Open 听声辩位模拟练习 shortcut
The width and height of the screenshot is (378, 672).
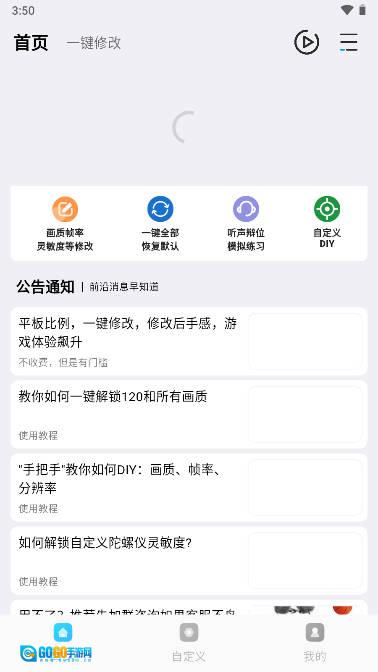pyautogui.click(x=246, y=224)
